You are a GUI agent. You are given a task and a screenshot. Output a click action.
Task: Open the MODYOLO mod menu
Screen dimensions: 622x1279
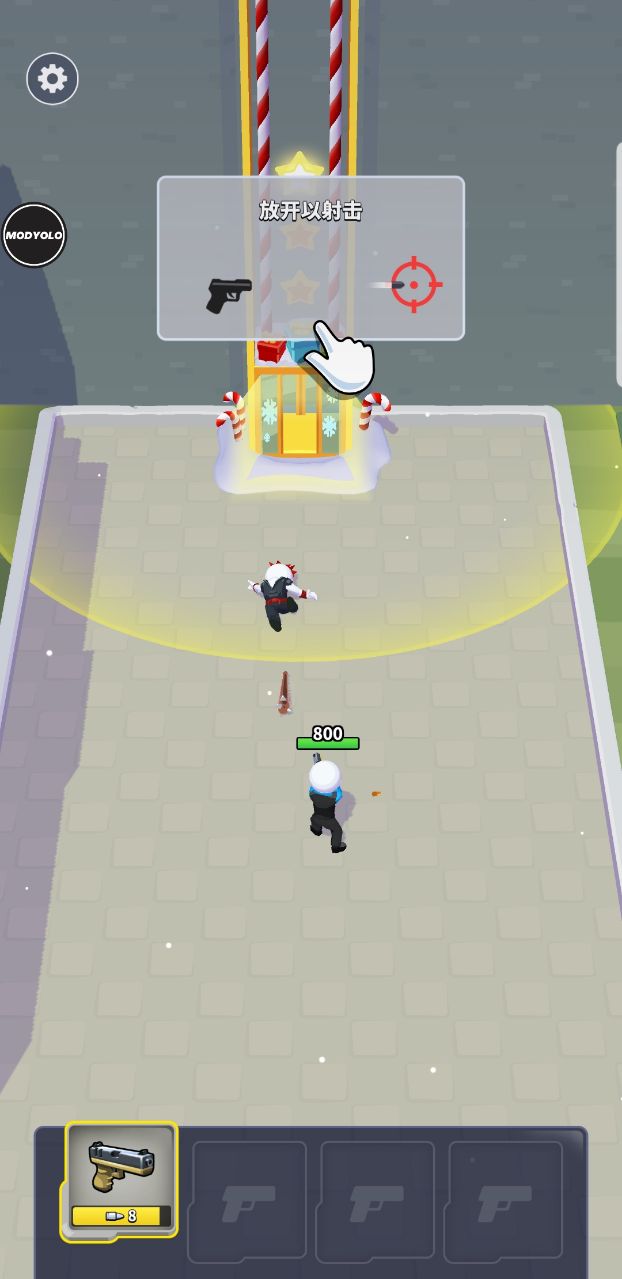[34, 236]
